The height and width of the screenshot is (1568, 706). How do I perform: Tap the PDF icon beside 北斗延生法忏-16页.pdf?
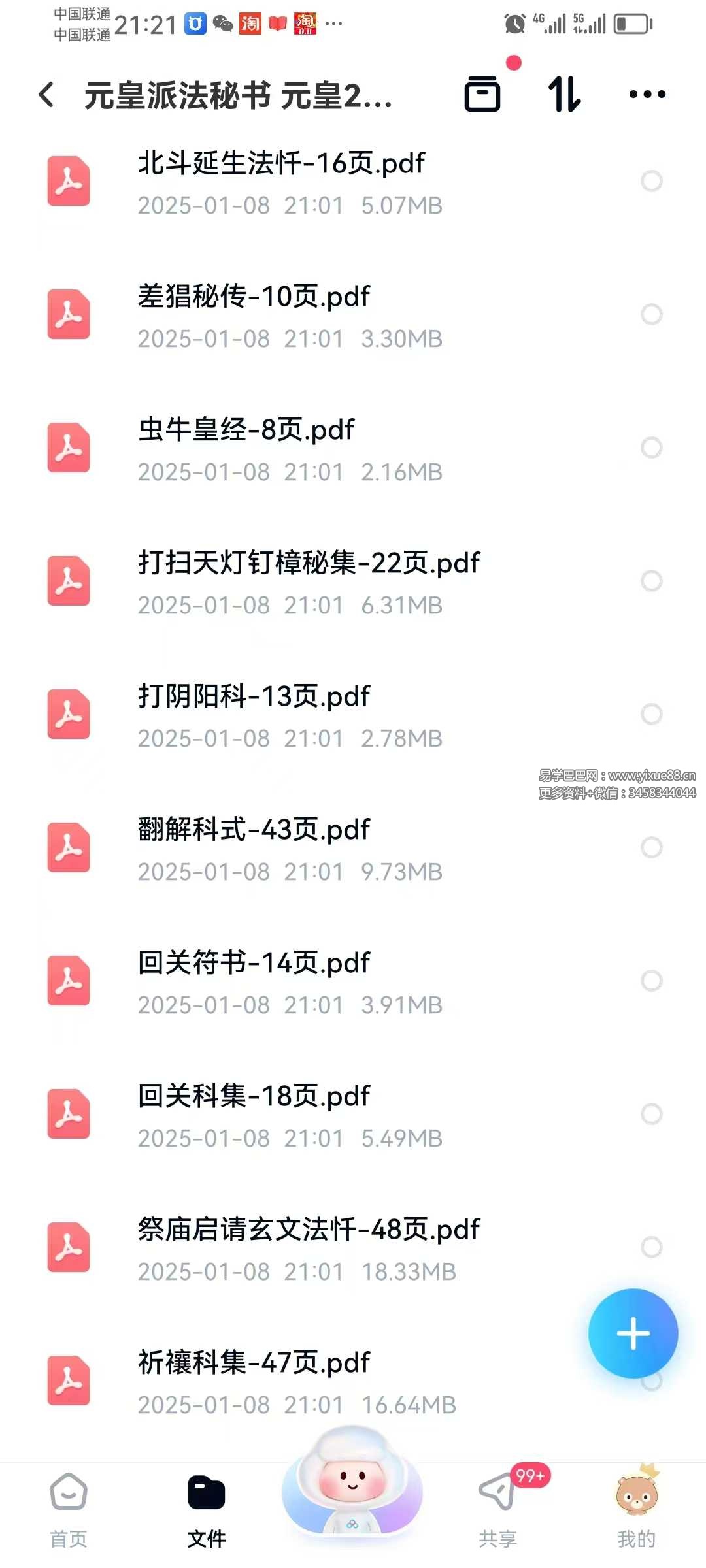tap(68, 181)
